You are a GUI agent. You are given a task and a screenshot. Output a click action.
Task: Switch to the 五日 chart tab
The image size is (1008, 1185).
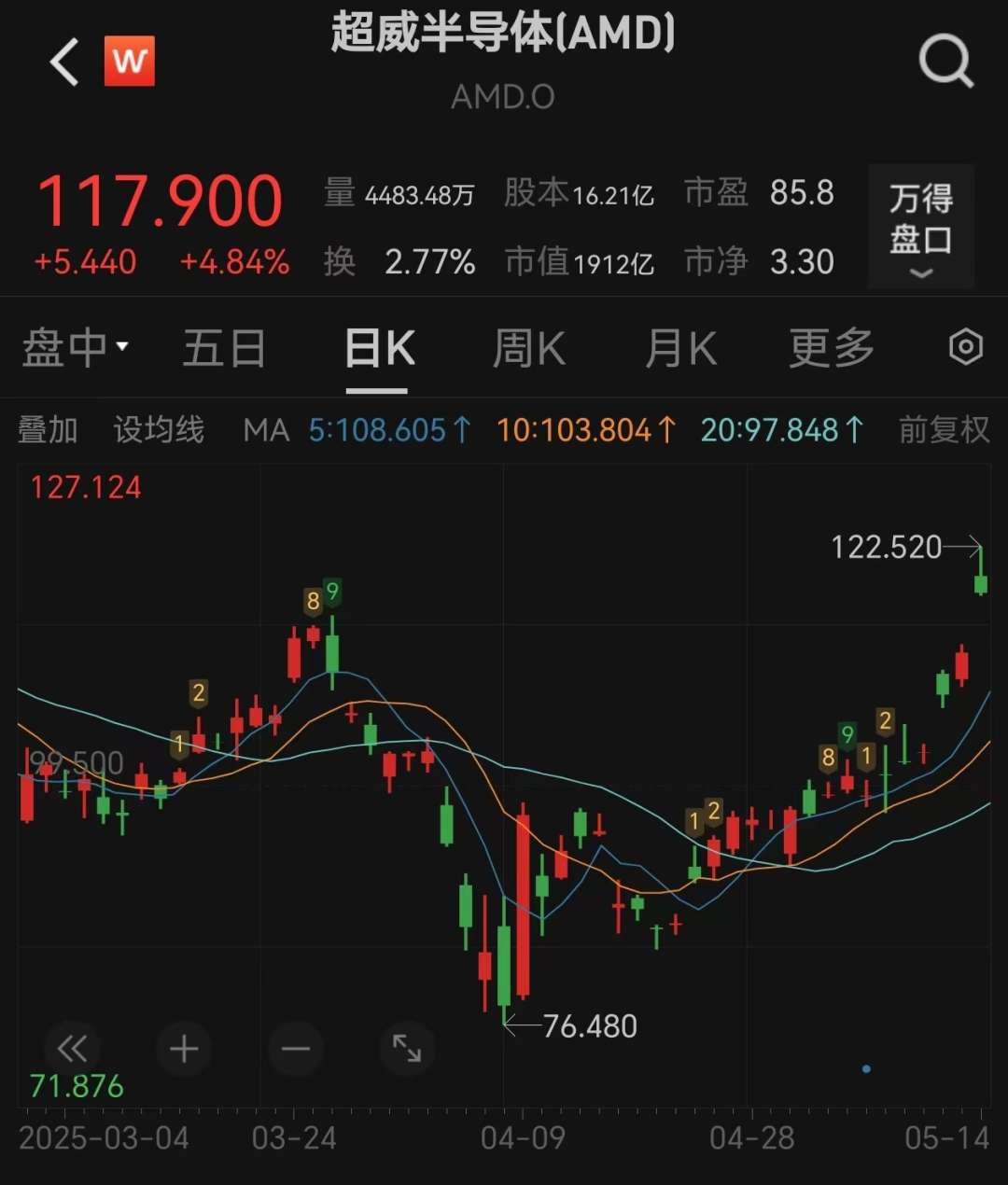(x=224, y=349)
